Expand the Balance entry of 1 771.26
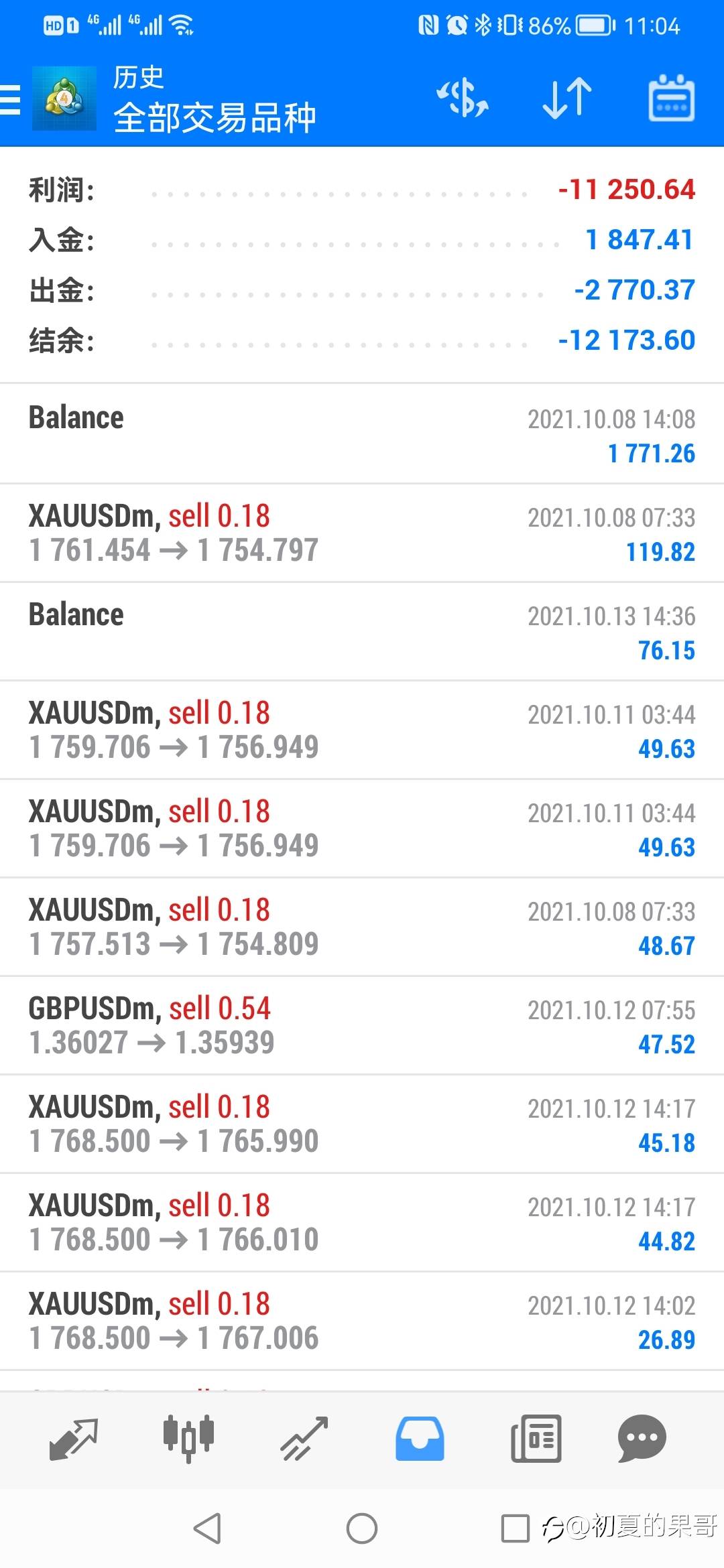Screen dimensions: 724x1568 [362, 435]
